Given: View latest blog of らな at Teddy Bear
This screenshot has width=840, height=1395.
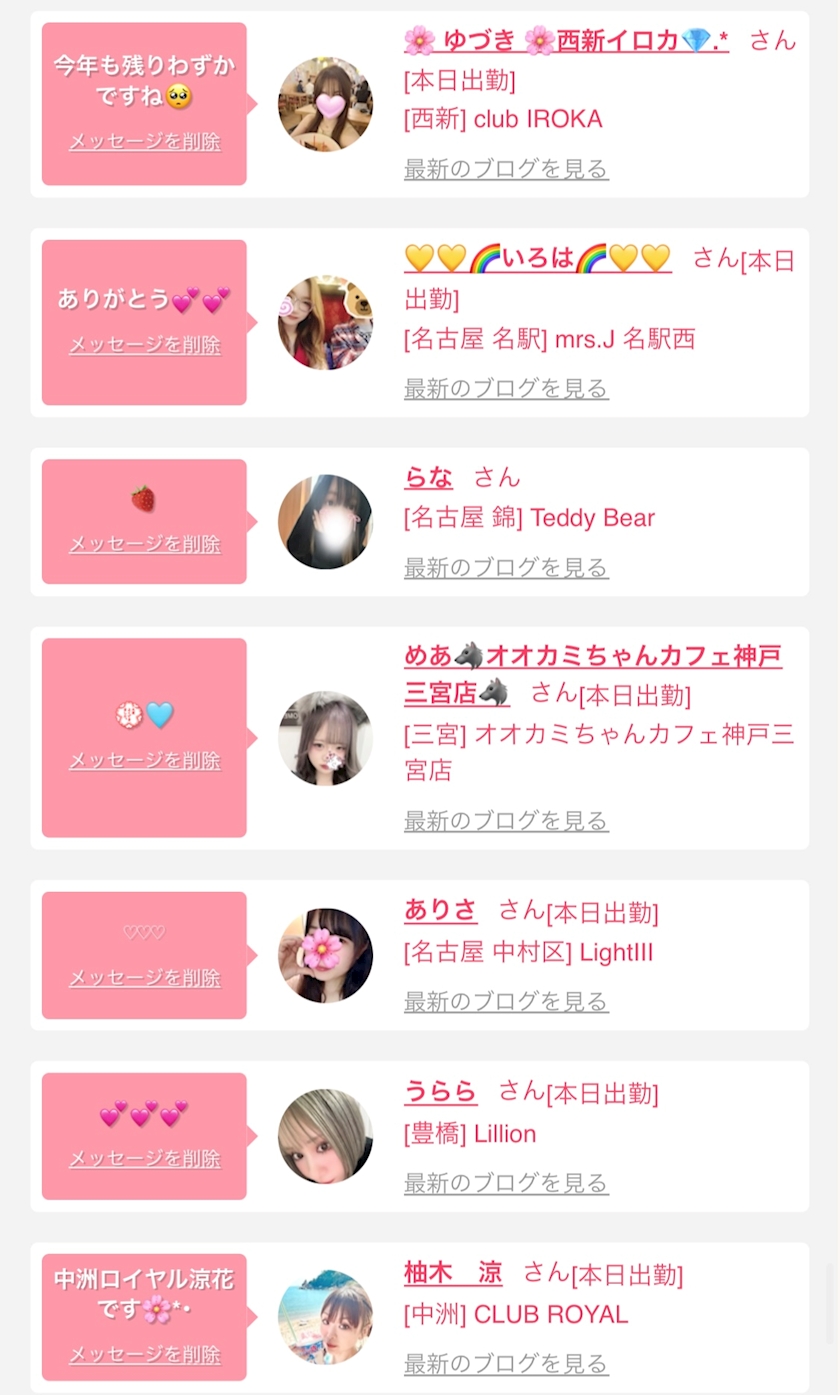Looking at the screenshot, I should click(x=506, y=568).
